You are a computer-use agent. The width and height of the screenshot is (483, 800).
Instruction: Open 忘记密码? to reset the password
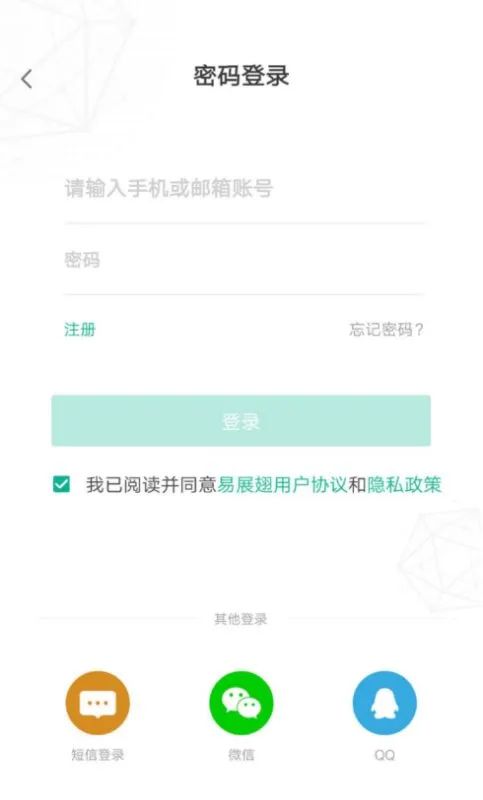(386, 330)
